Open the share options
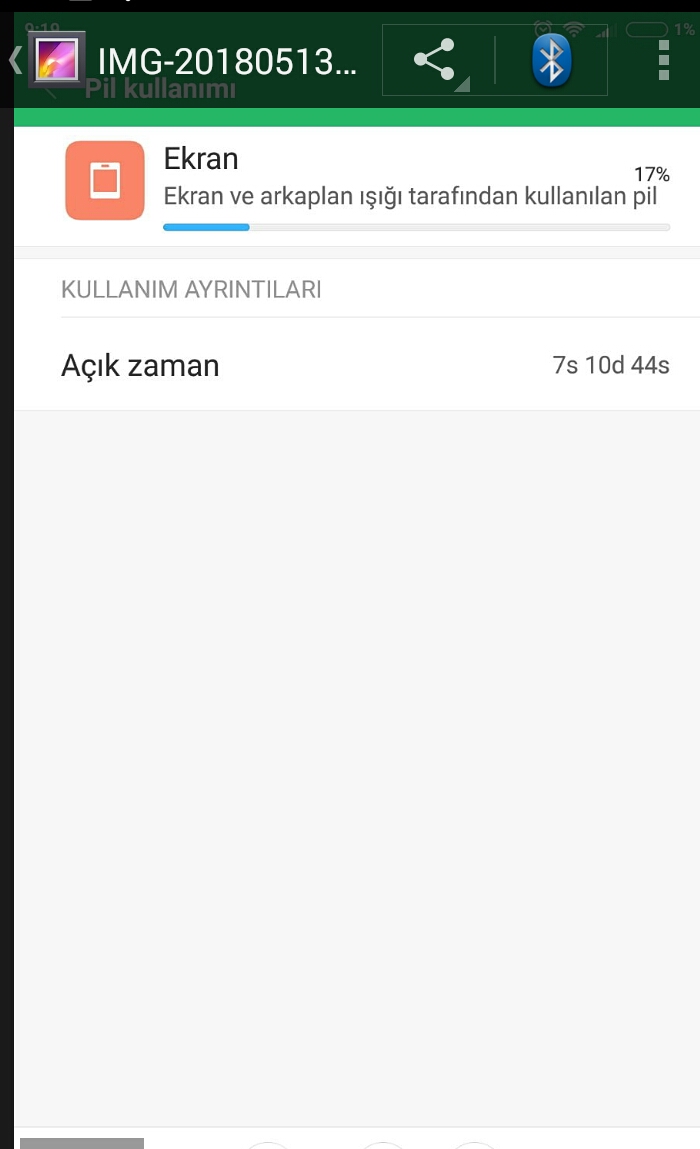This screenshot has height=1149, width=700. tap(438, 60)
